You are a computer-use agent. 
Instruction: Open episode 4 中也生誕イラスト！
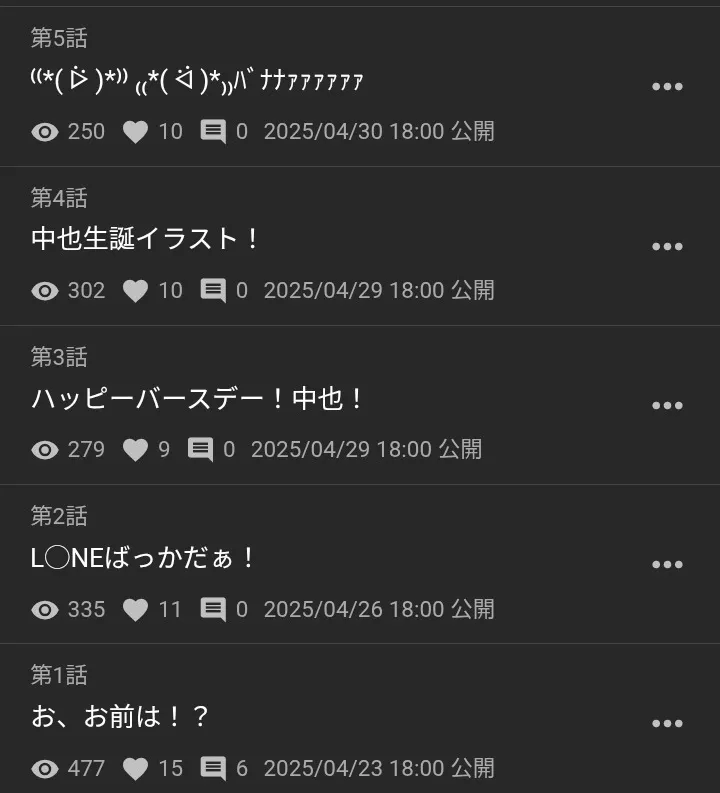pyautogui.click(x=146, y=239)
